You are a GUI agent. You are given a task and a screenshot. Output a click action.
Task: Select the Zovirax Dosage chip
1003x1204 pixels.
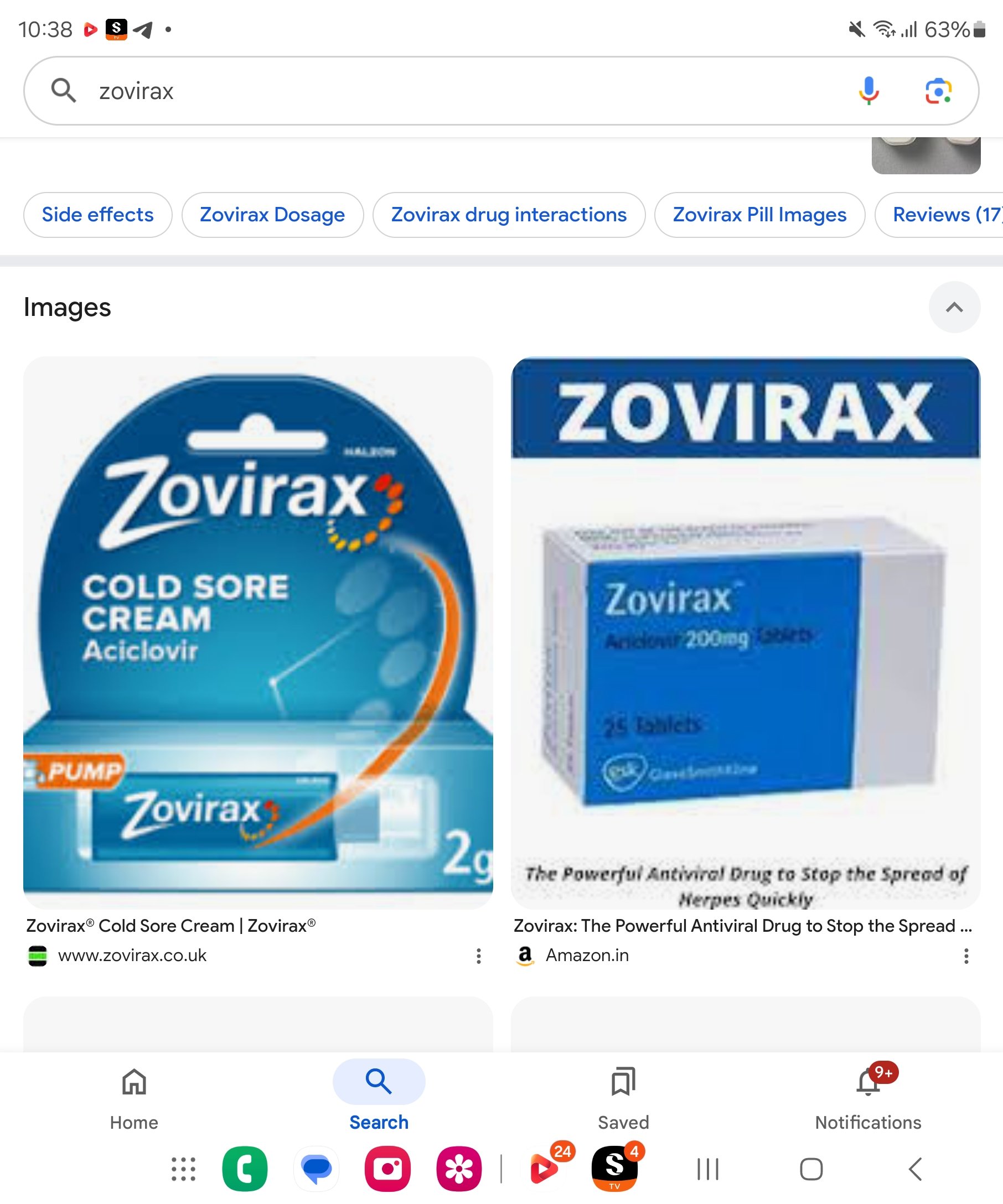click(x=272, y=215)
